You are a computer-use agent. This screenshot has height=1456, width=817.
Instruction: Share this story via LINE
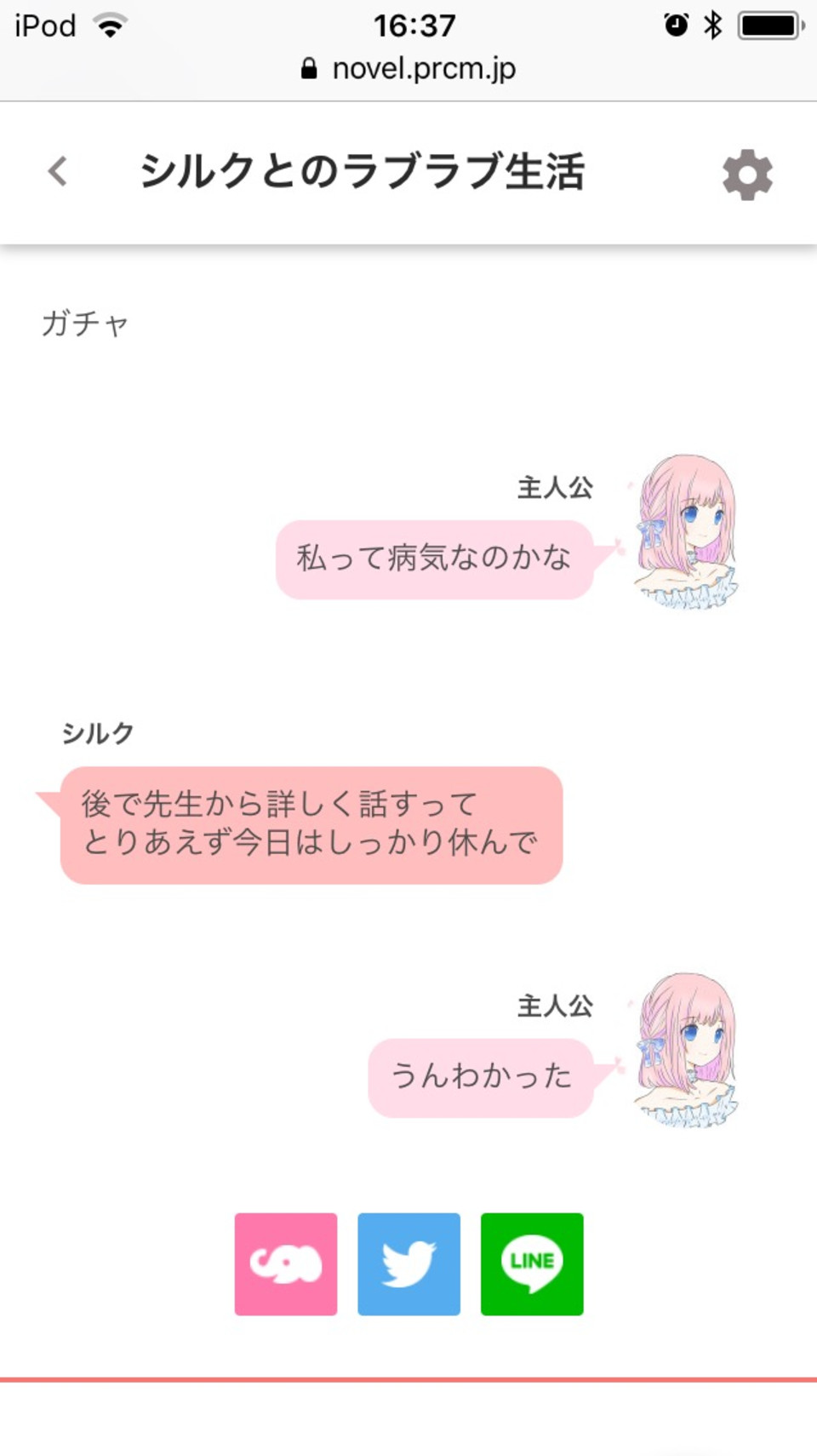532,1264
